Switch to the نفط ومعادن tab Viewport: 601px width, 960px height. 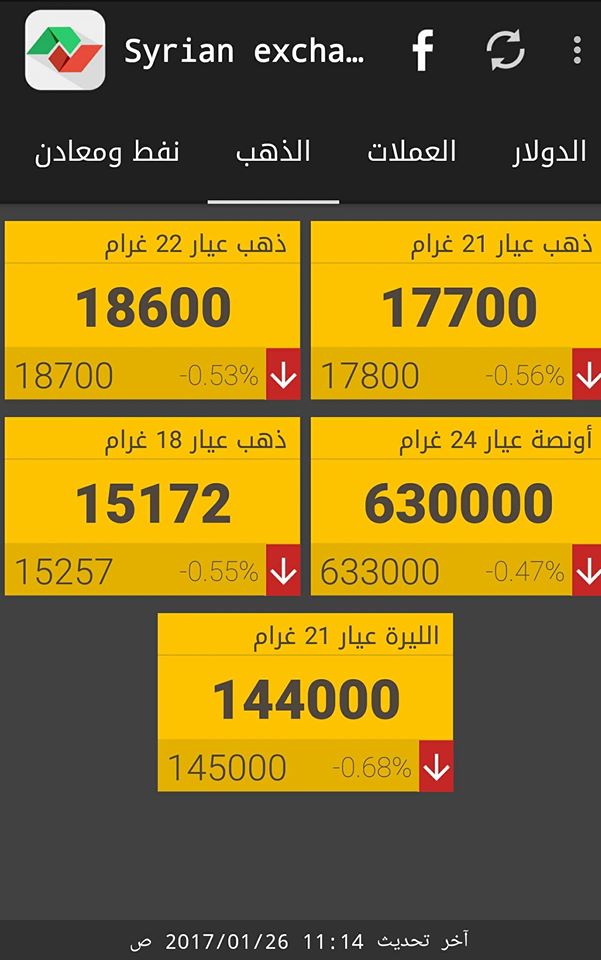click(x=106, y=152)
